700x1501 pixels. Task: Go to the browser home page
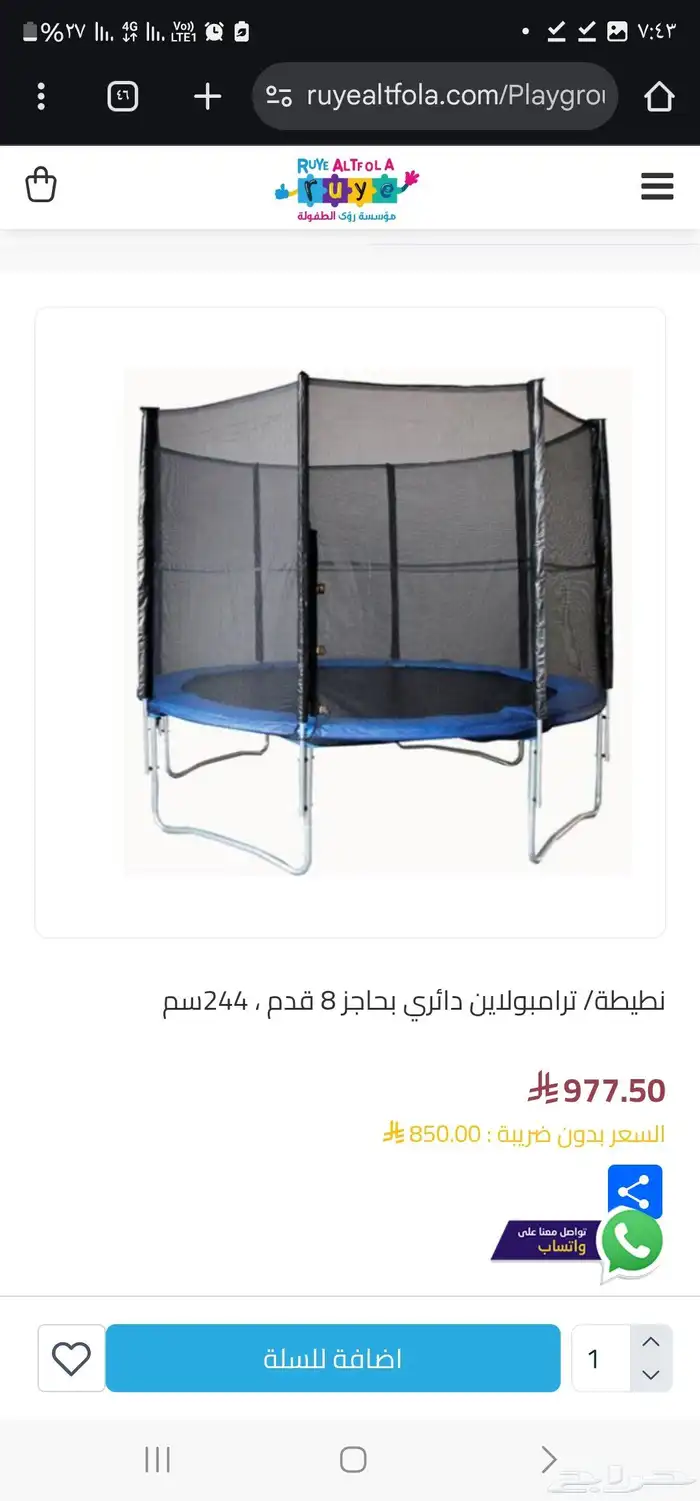659,96
